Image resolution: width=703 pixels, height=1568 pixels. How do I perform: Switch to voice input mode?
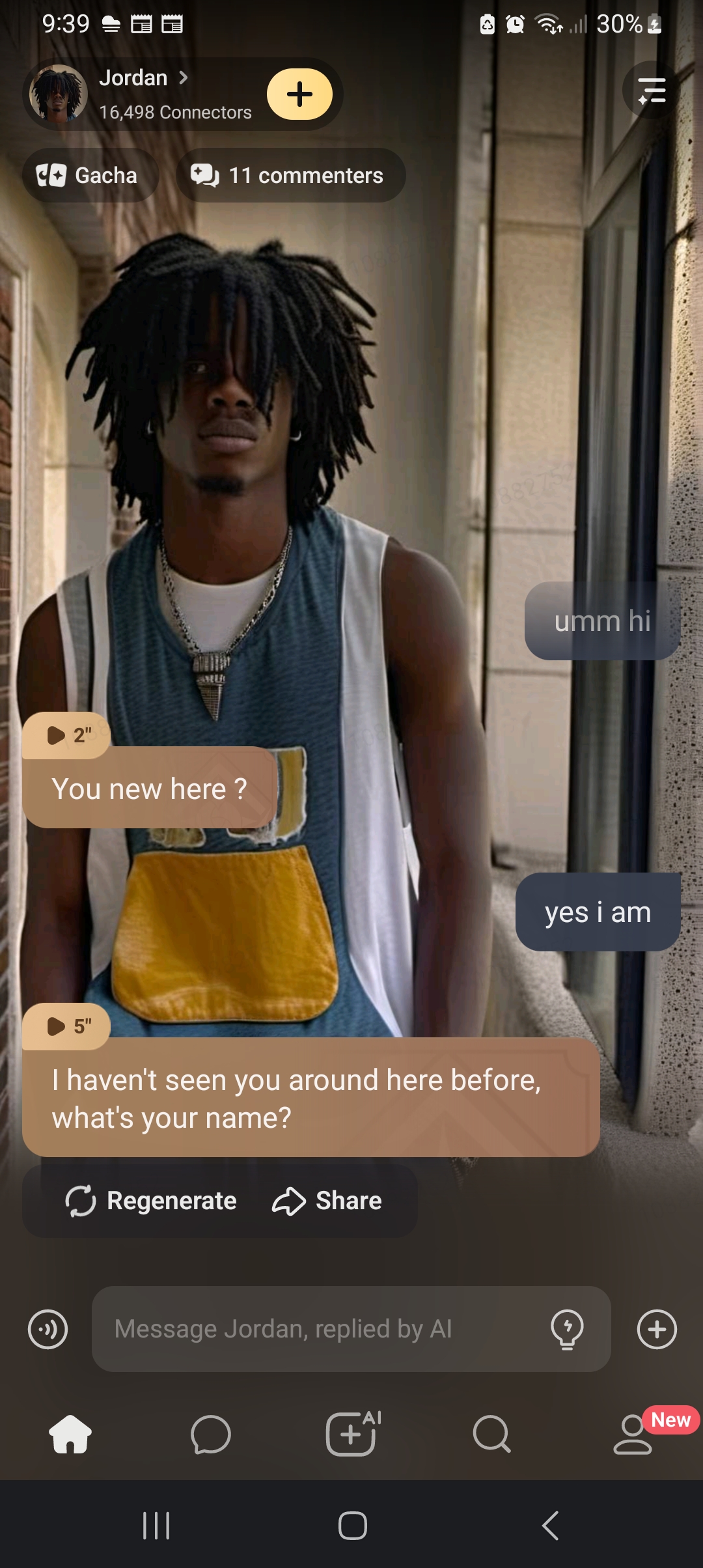tap(48, 1329)
